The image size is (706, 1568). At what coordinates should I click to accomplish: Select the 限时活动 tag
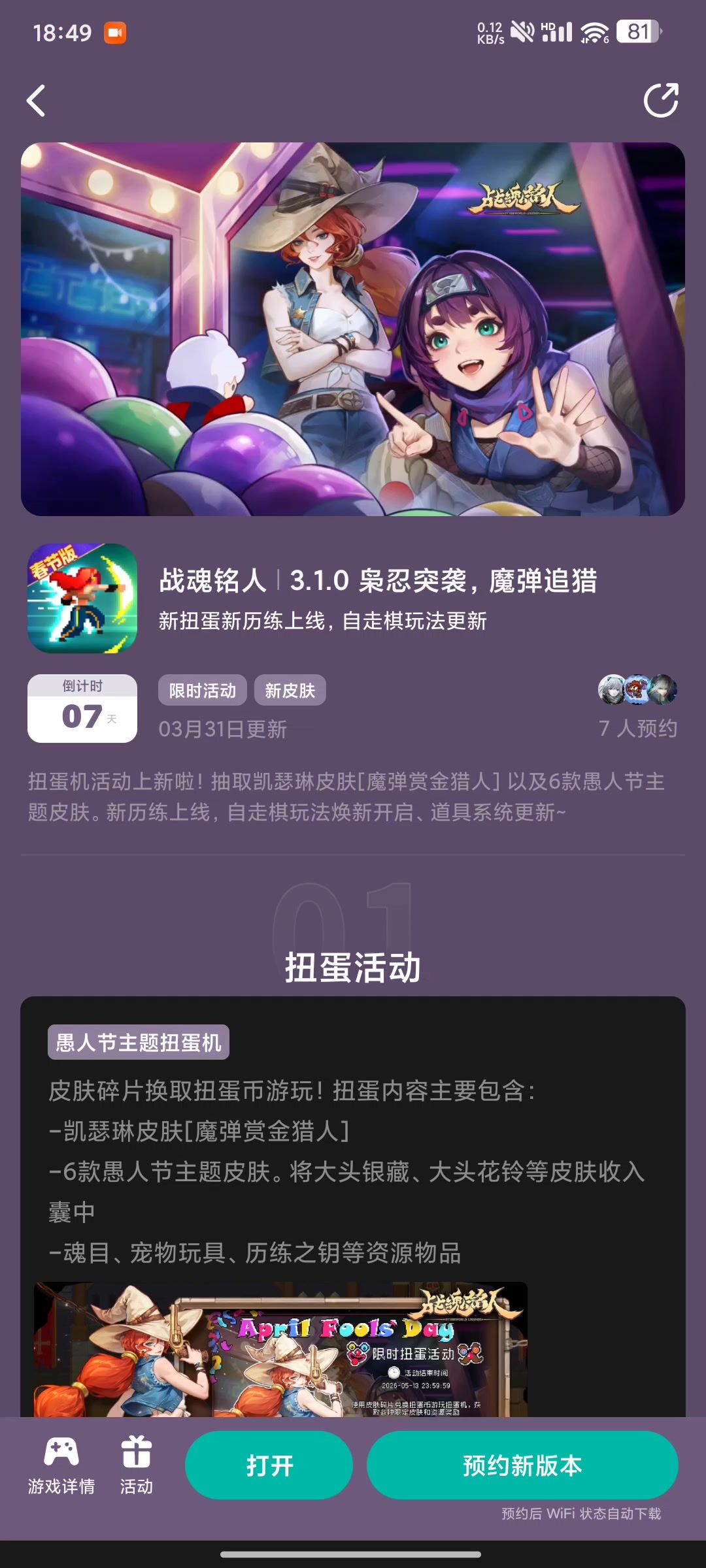click(202, 690)
